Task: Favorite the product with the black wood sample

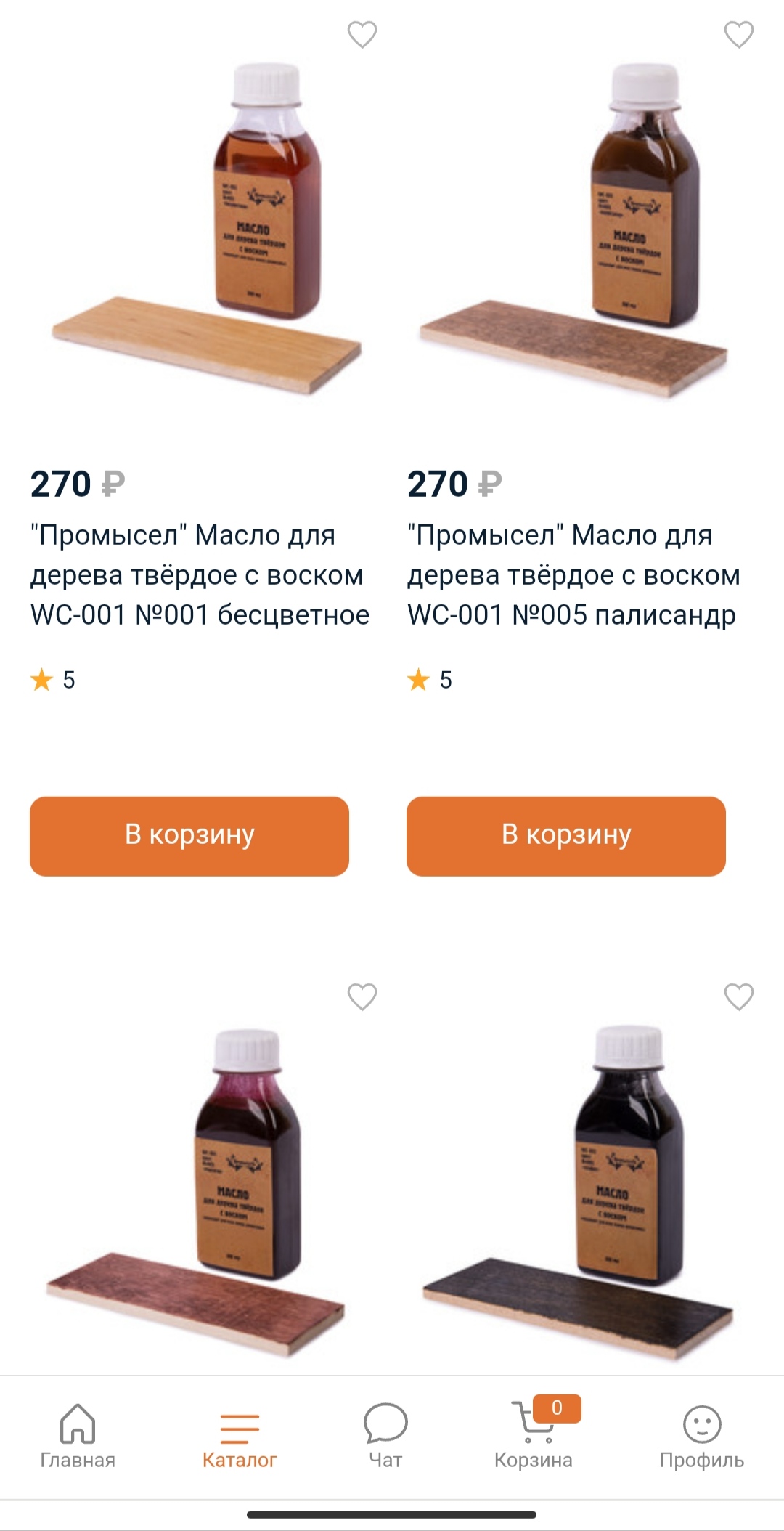Action: click(x=739, y=996)
